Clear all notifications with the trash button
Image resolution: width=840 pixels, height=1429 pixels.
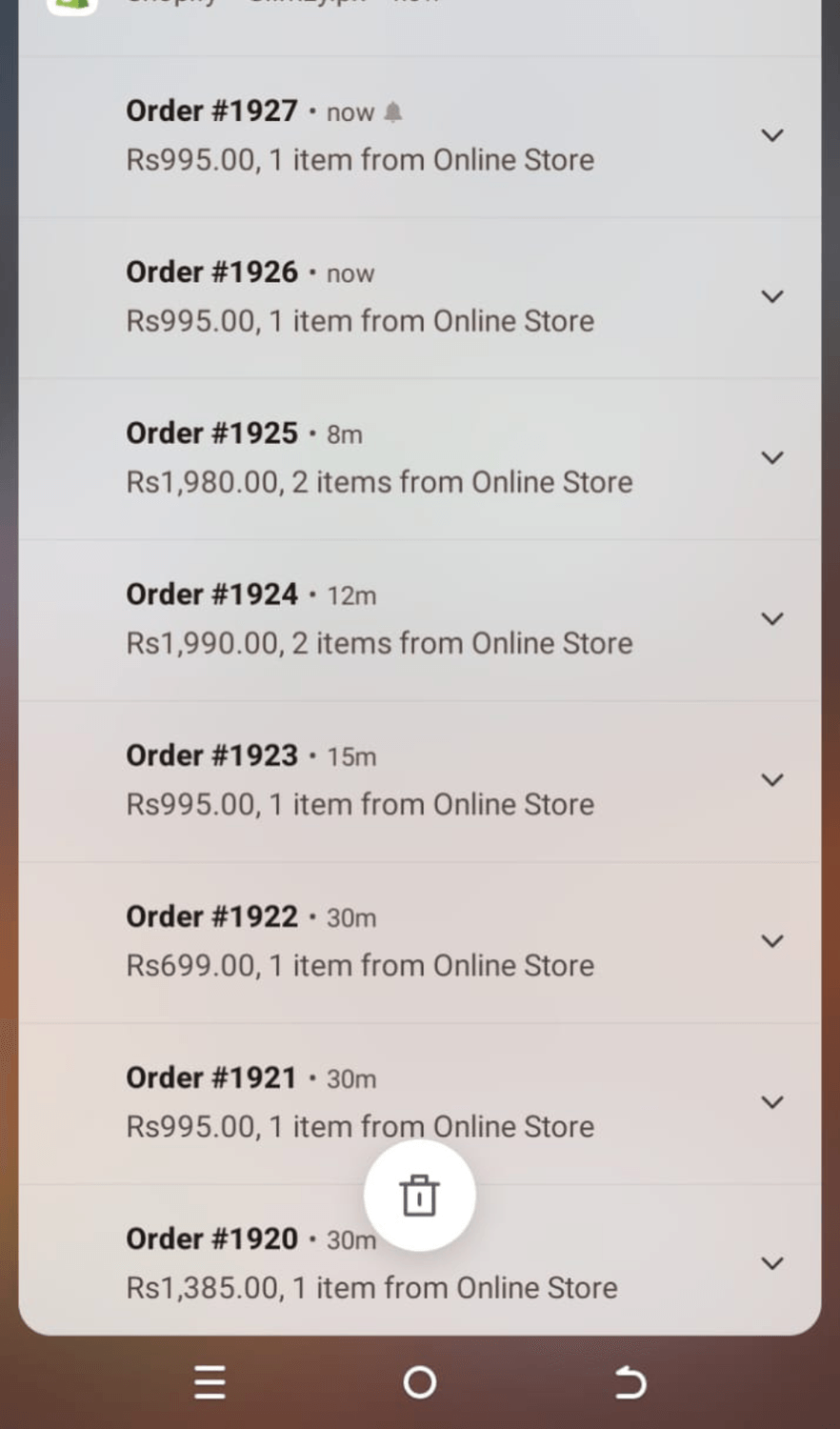click(x=419, y=1196)
